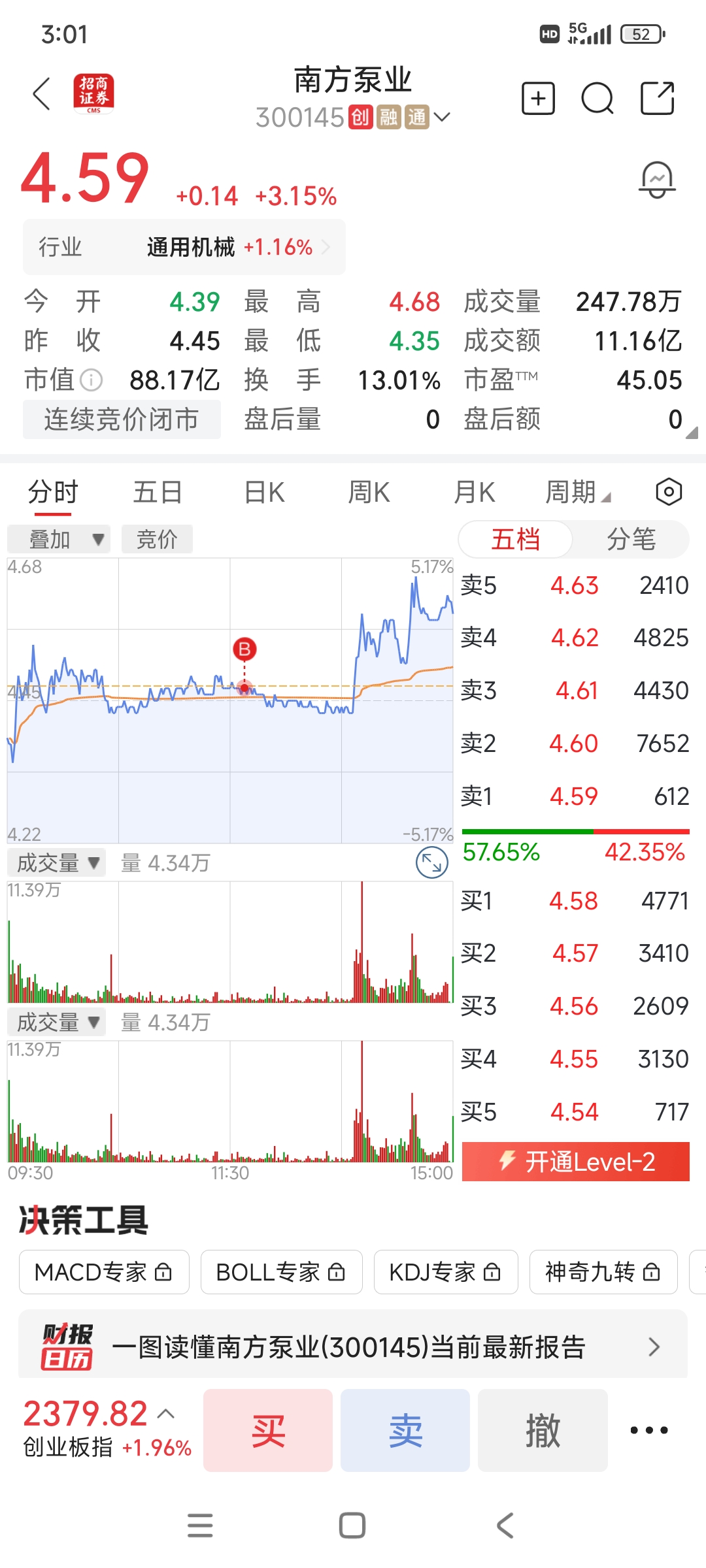Tap the red 买 buy button
The width and height of the screenshot is (706, 1568).
point(268,1430)
